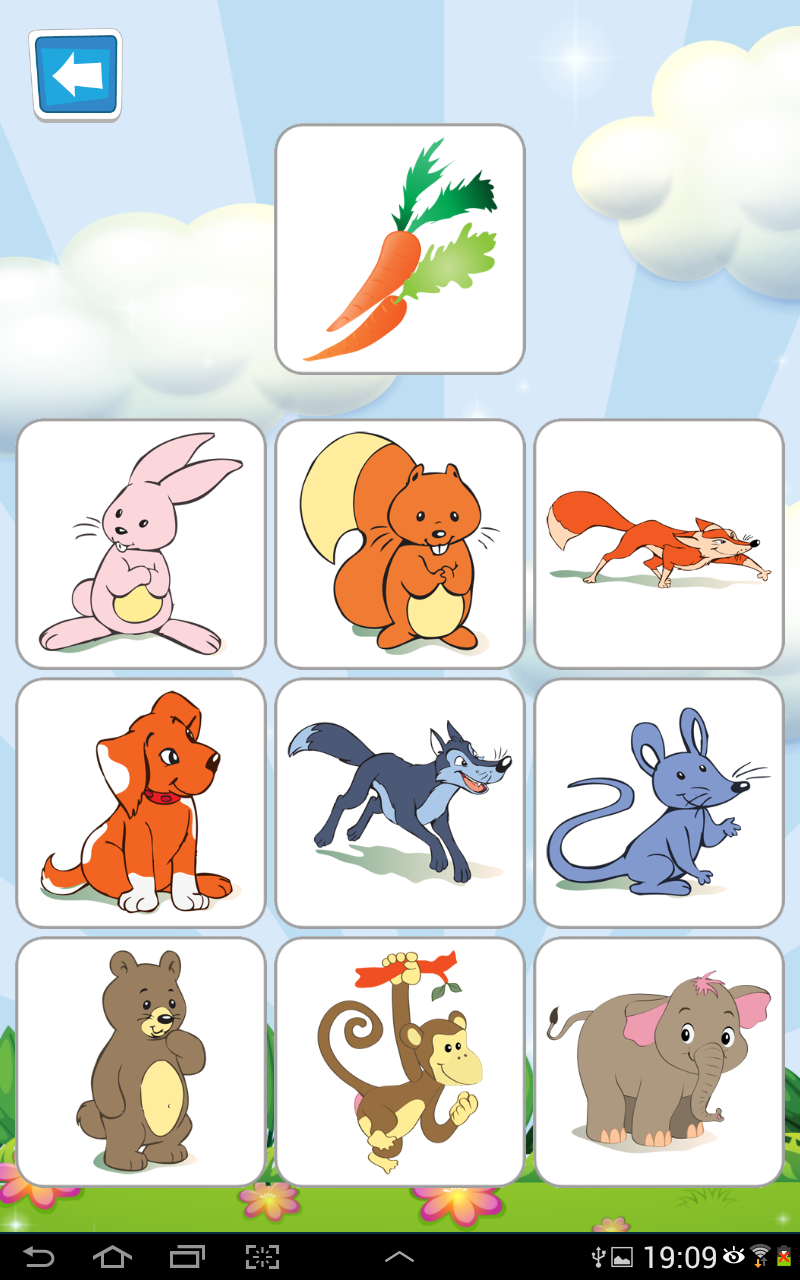
Task: Choose the hanging monkey card
Action: (x=399, y=1060)
